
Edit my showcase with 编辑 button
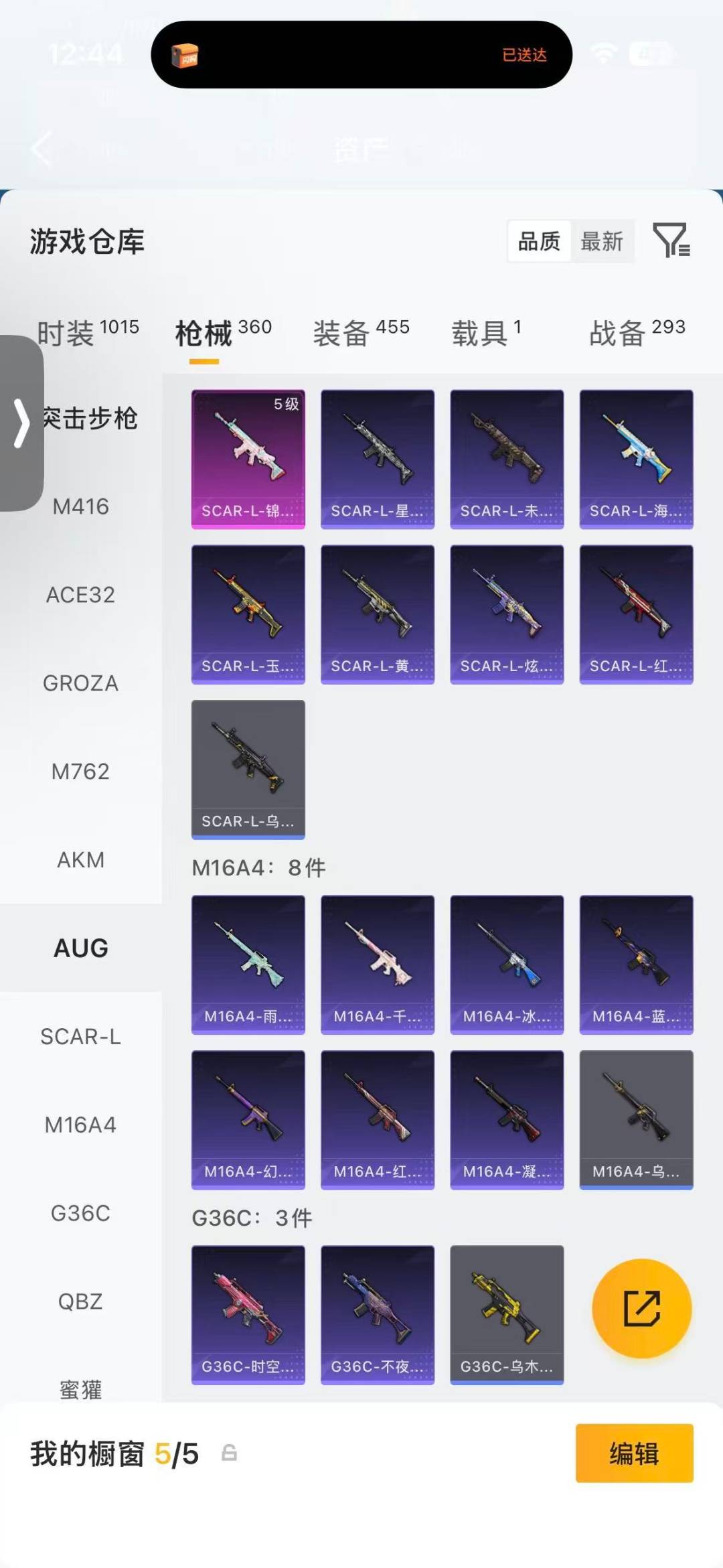[634, 1453]
